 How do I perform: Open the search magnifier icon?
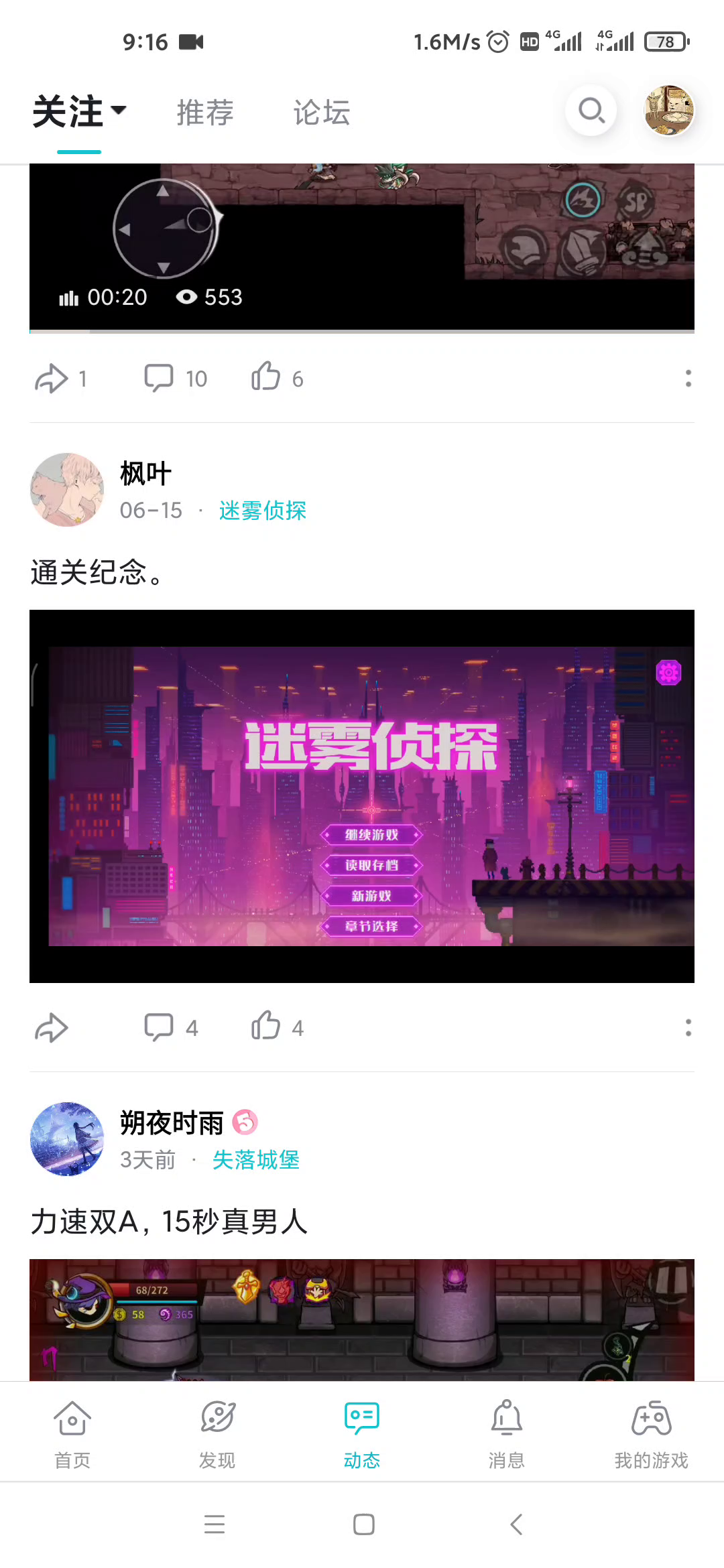click(x=591, y=111)
